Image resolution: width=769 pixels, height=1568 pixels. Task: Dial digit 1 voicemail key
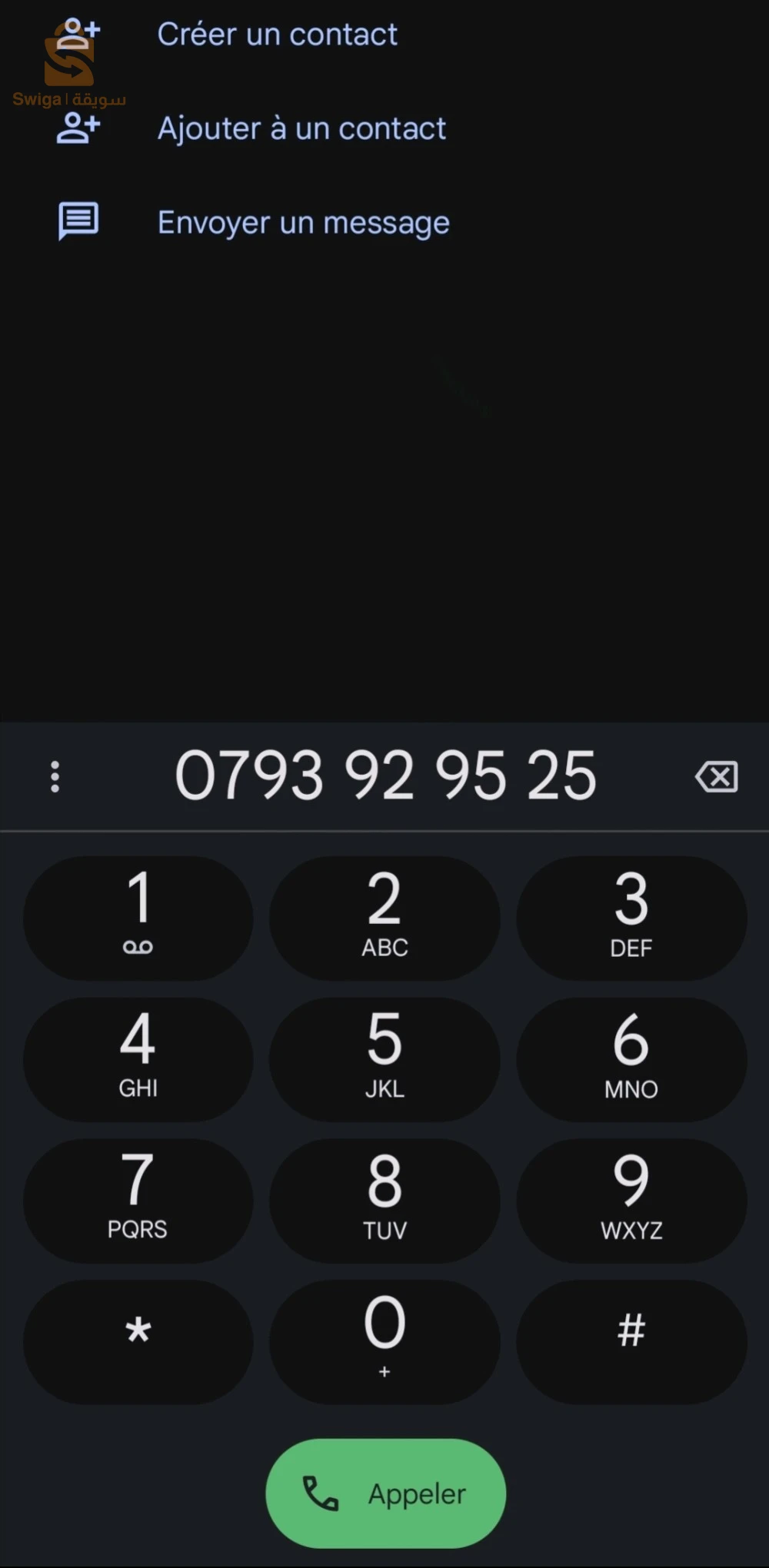tap(138, 918)
